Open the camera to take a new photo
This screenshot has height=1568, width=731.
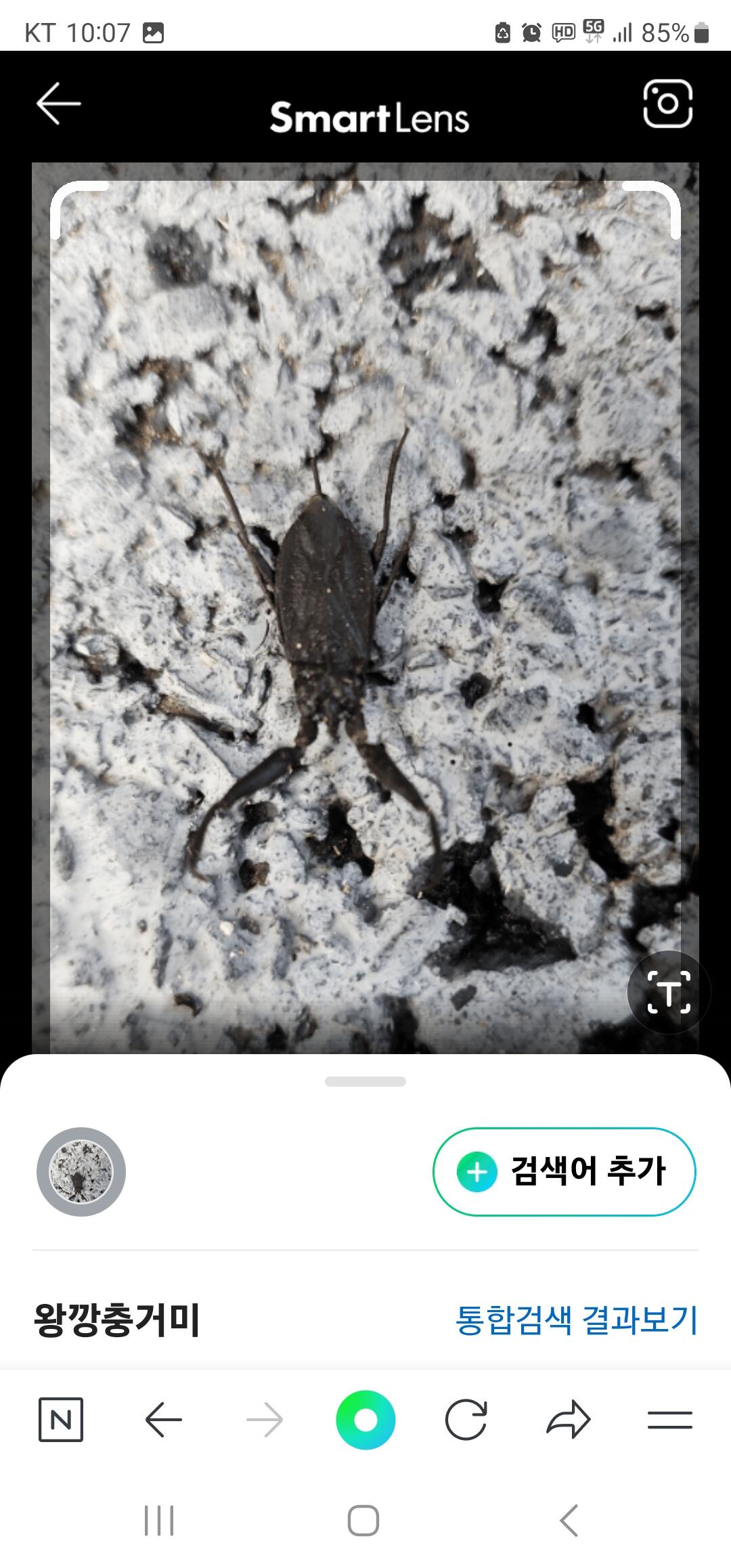tap(667, 104)
